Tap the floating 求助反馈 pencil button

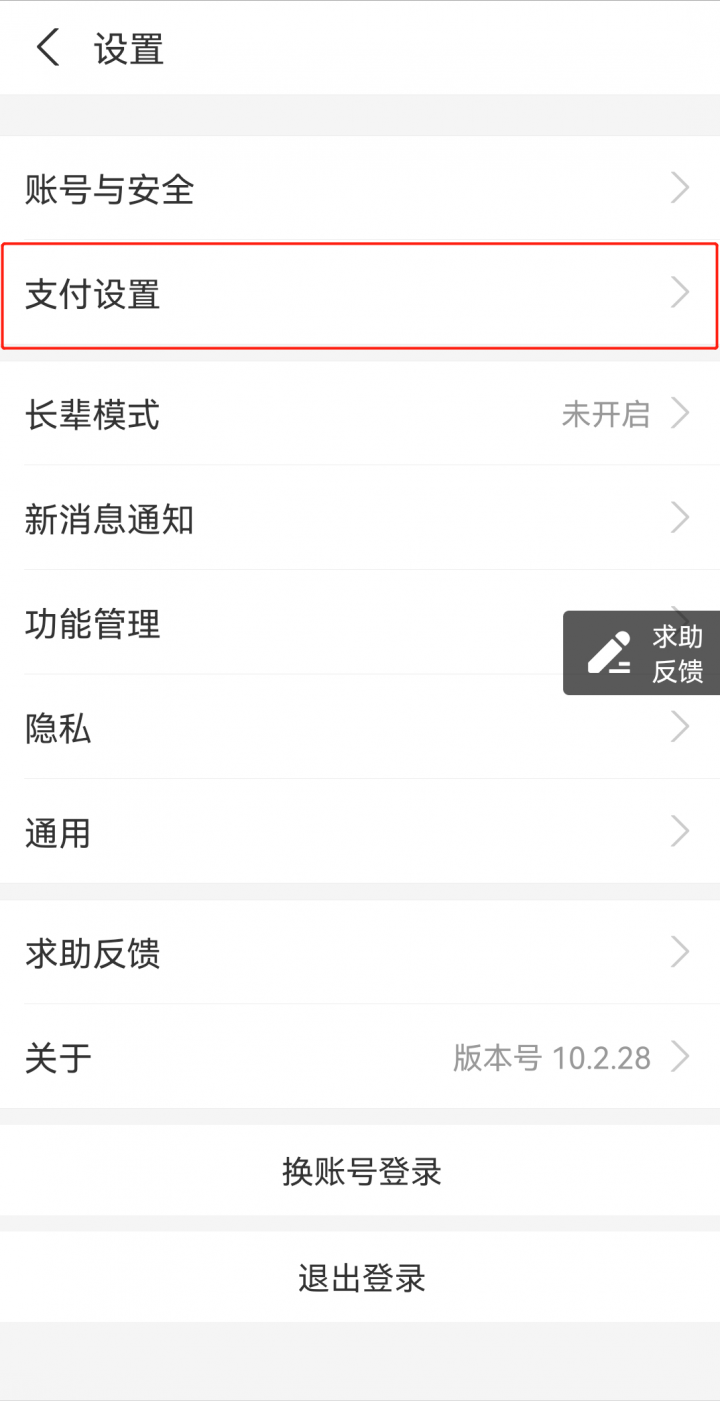coord(642,653)
